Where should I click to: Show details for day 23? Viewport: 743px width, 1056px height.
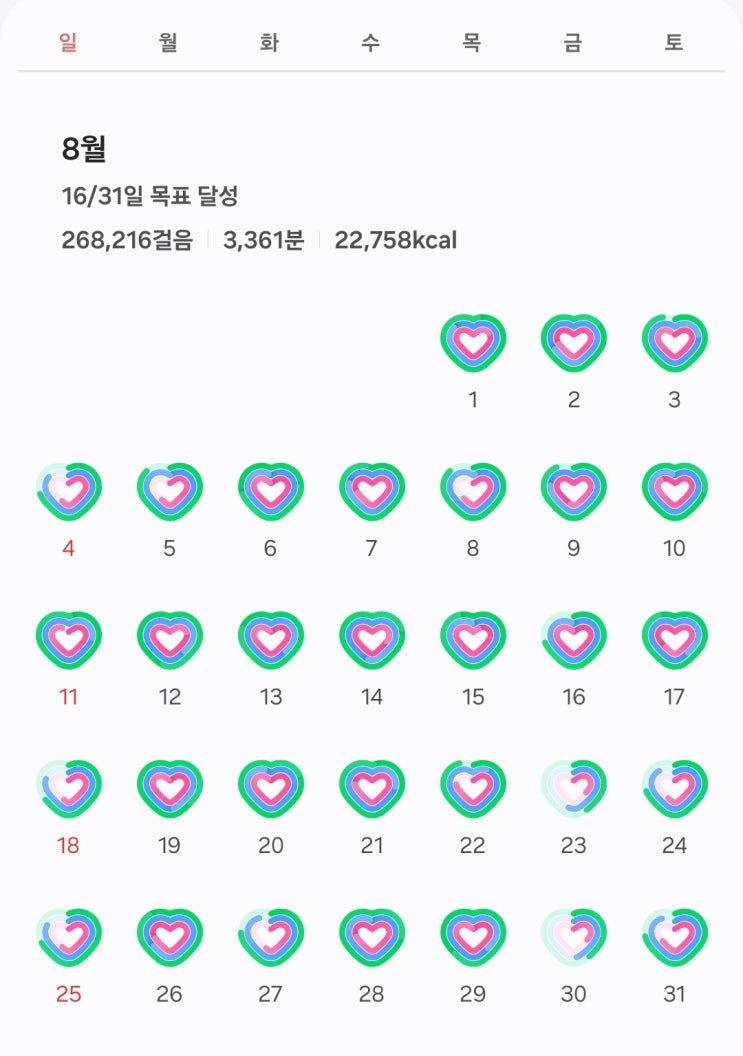point(573,789)
